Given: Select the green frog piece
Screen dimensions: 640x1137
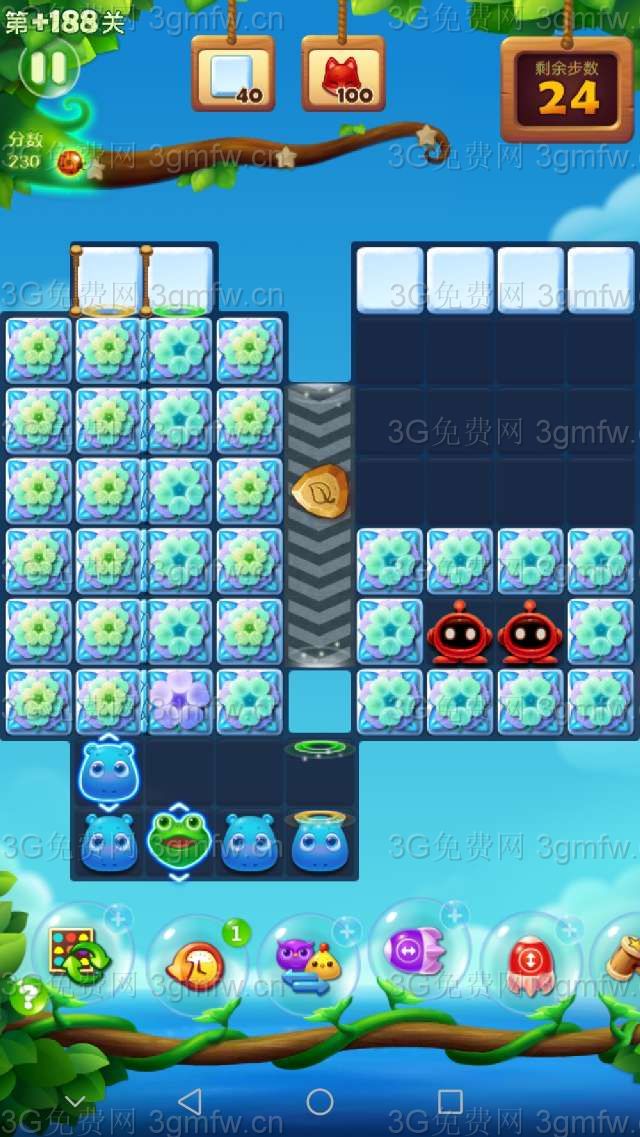Looking at the screenshot, I should point(178,841).
